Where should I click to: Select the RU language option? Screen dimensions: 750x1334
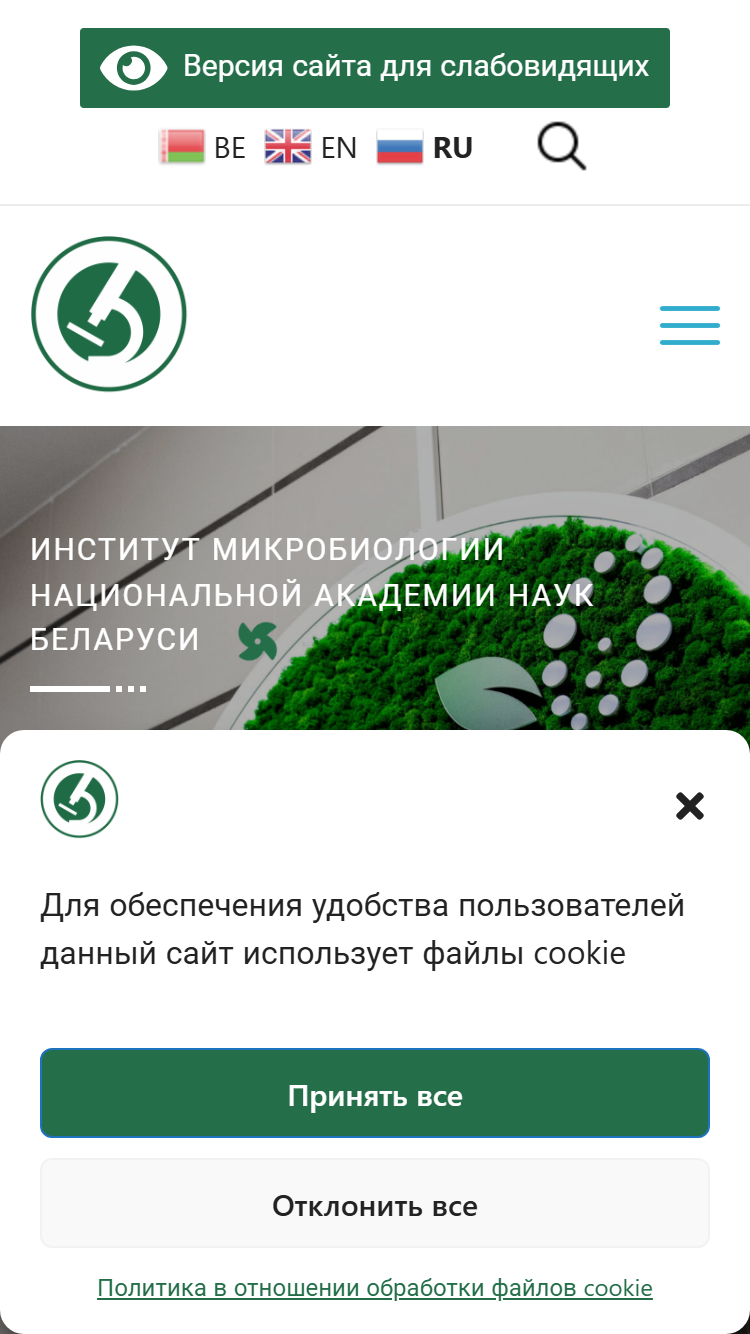tap(425, 147)
